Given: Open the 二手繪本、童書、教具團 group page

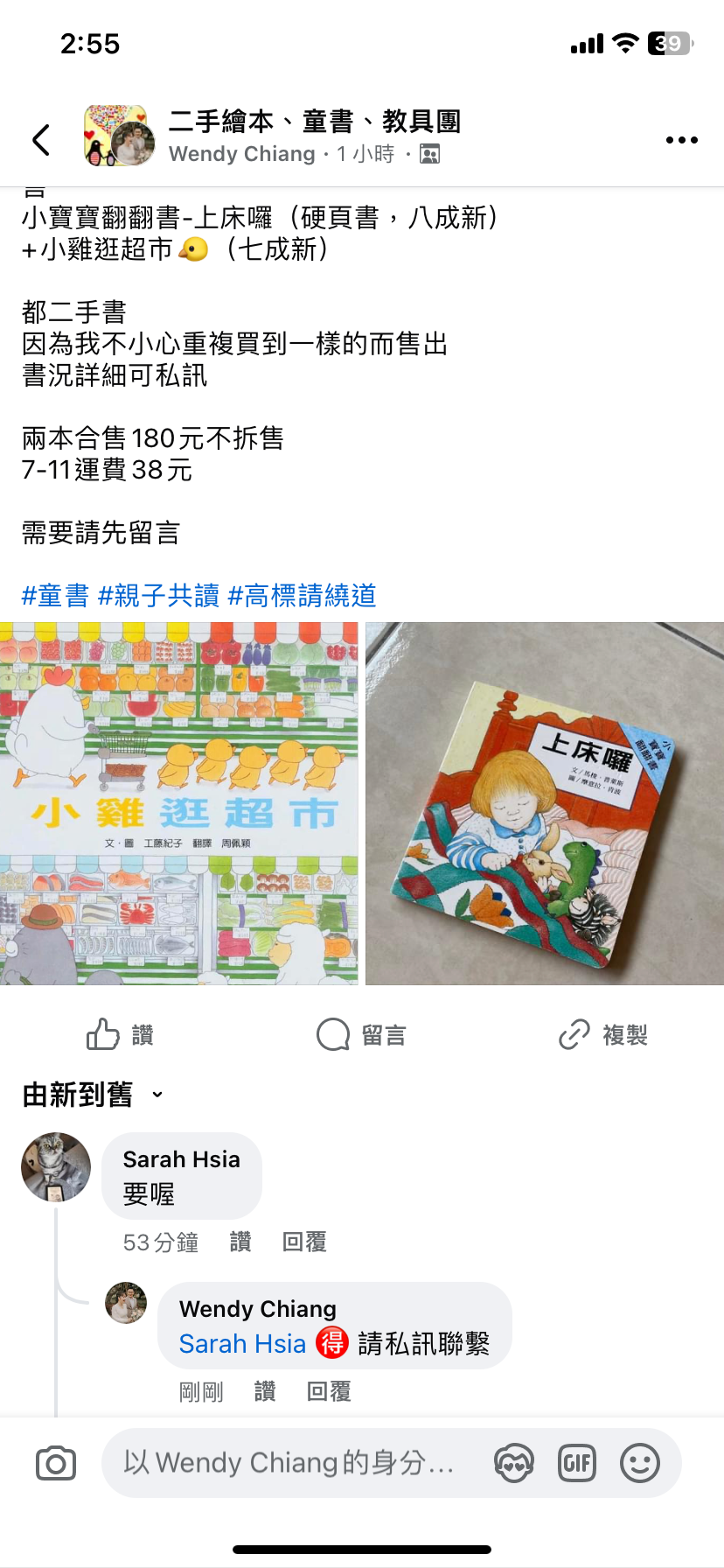Looking at the screenshot, I should (315, 122).
